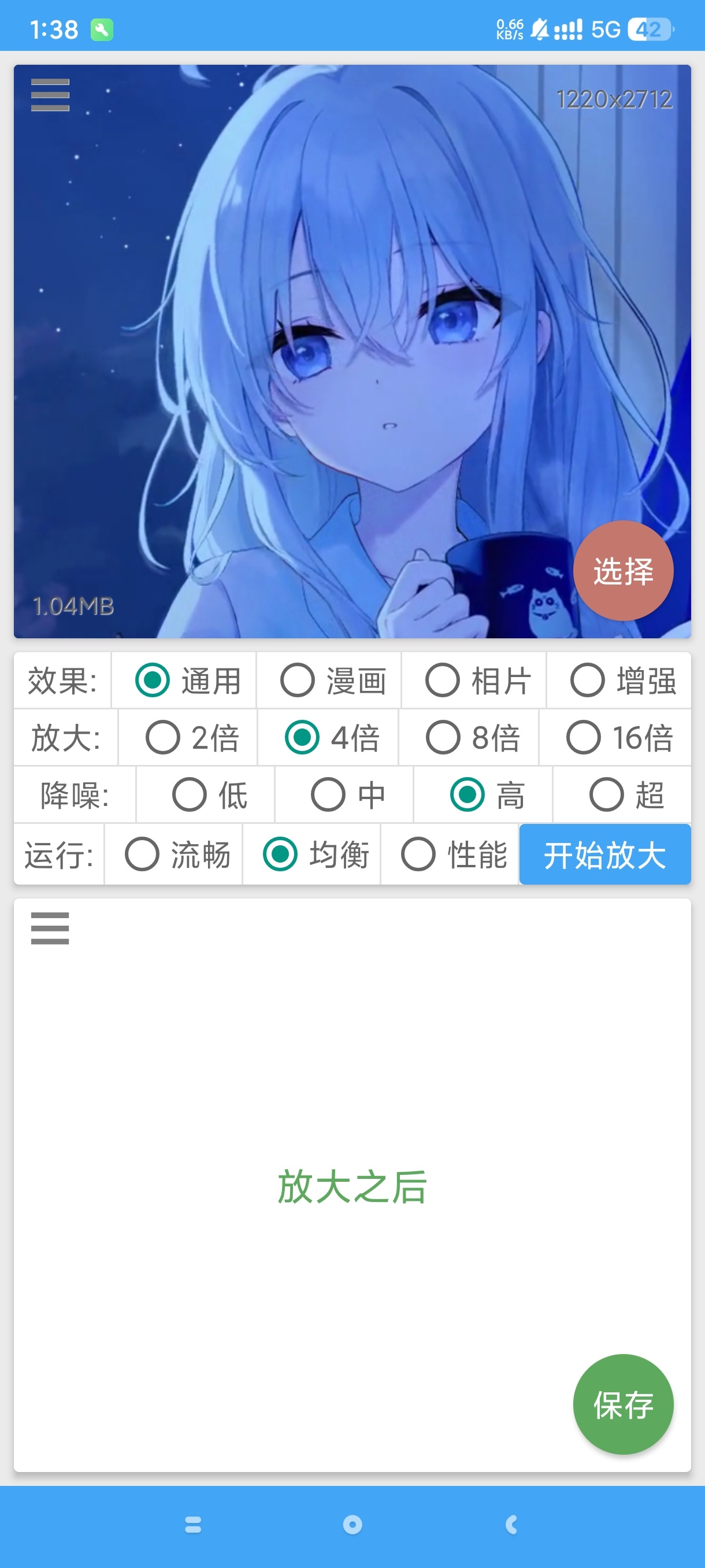Save the enlarged image with 保存
This screenshot has width=705, height=1568.
click(x=622, y=1404)
